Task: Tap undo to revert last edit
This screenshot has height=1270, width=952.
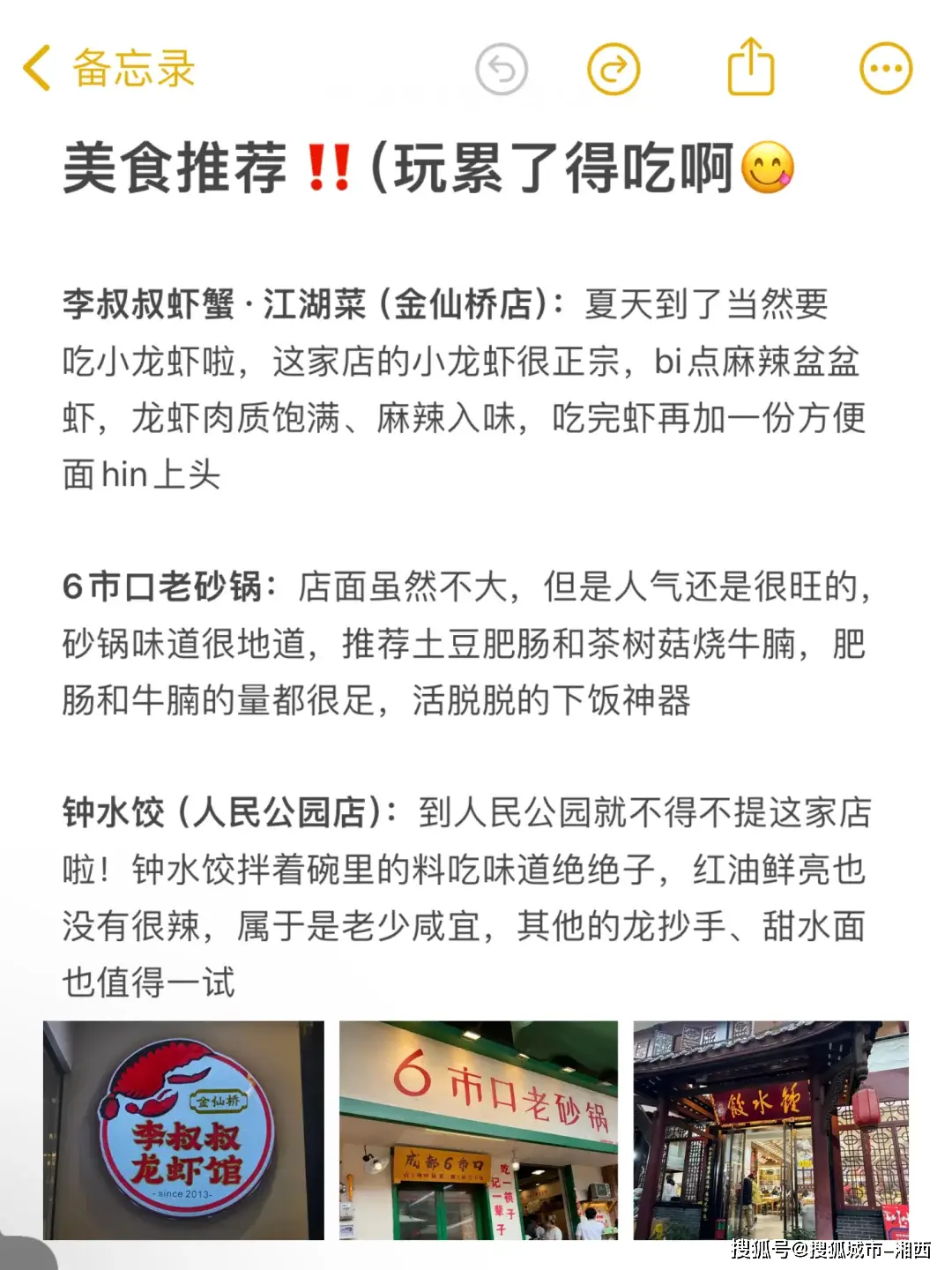Action: point(502,67)
